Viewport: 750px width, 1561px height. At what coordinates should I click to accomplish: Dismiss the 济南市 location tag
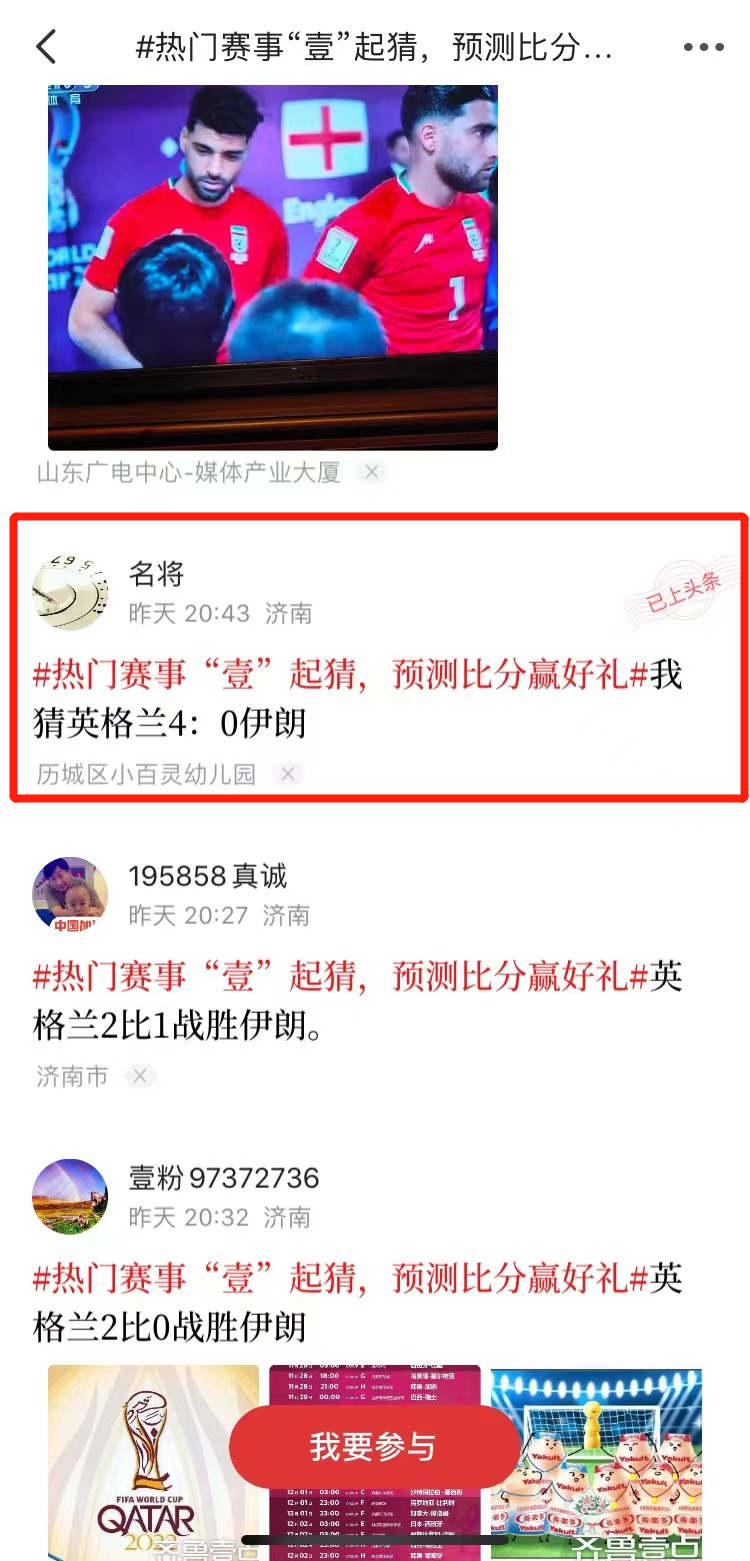[x=140, y=1075]
